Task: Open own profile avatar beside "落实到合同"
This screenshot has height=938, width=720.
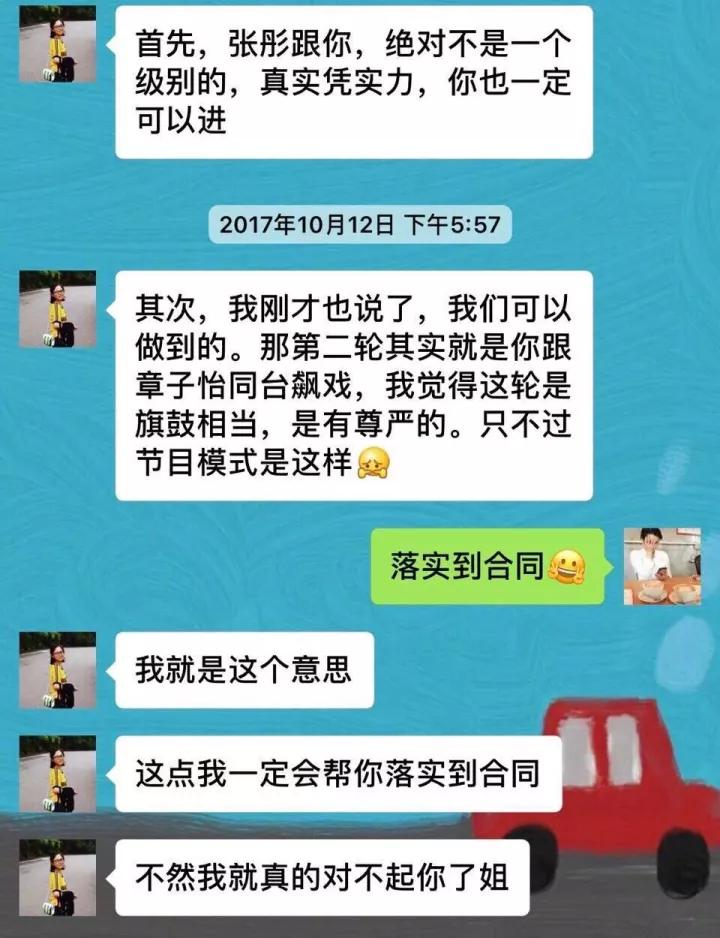Action: coord(661,566)
